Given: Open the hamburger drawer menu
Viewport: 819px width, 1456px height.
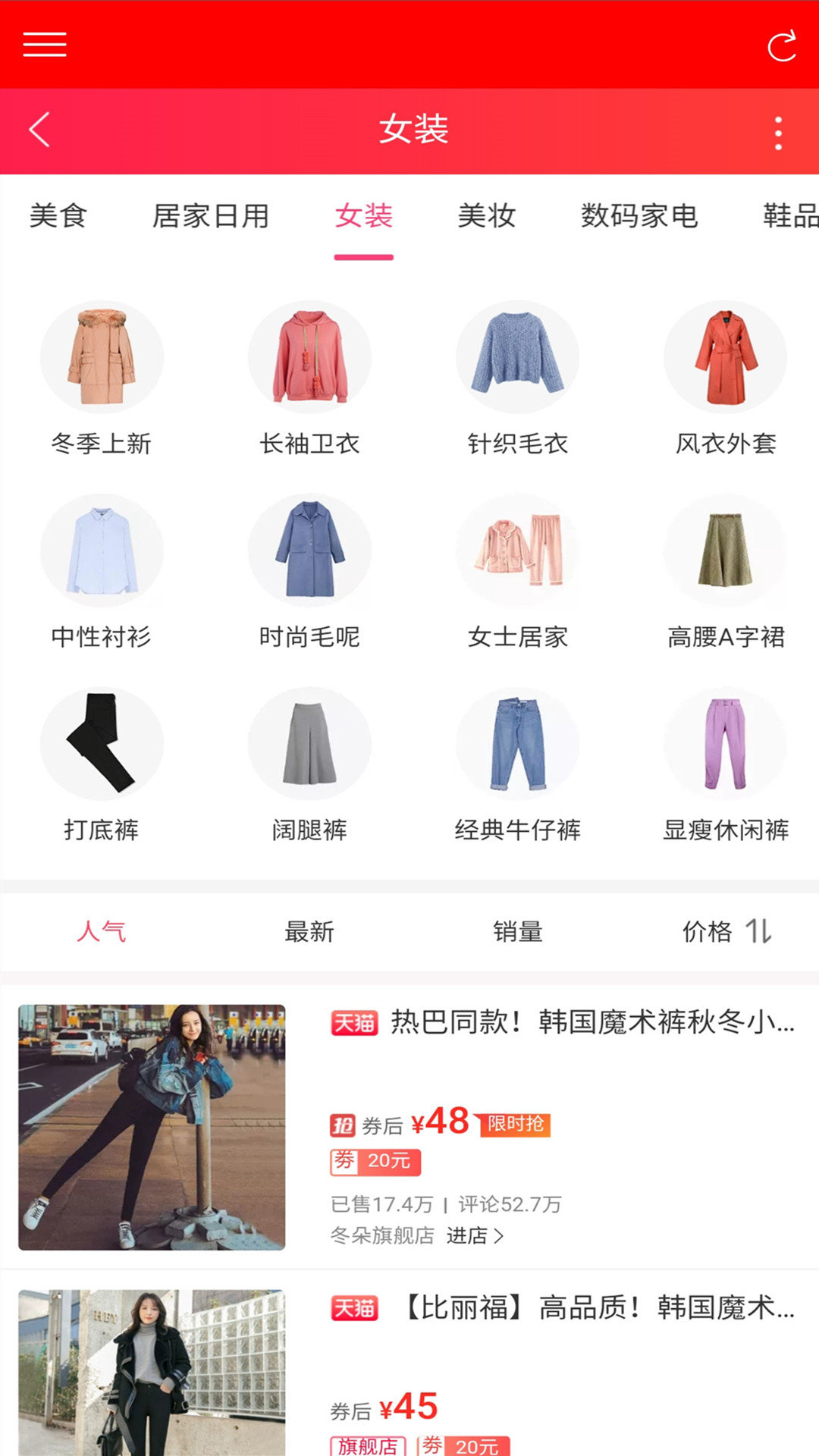Looking at the screenshot, I should click(45, 45).
